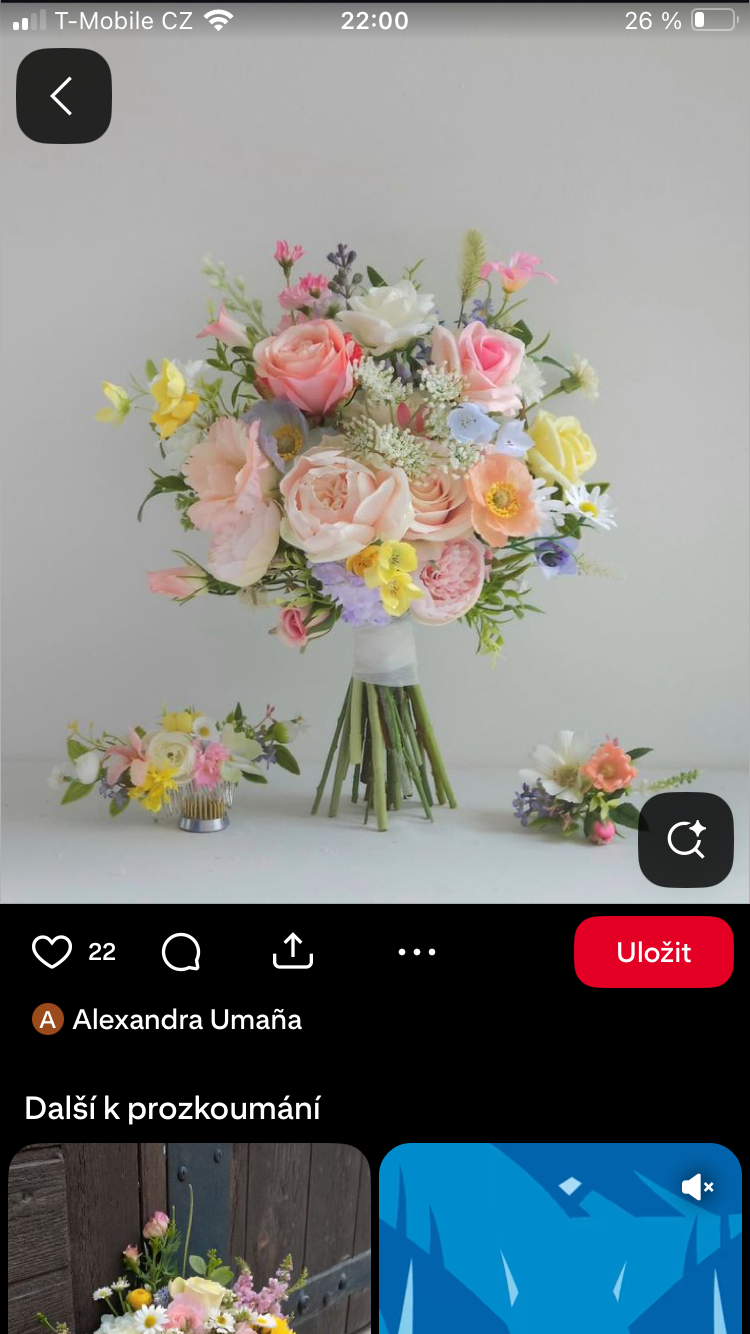Open visual search lens on the bouquet
750x1334 pixels.
pos(686,840)
